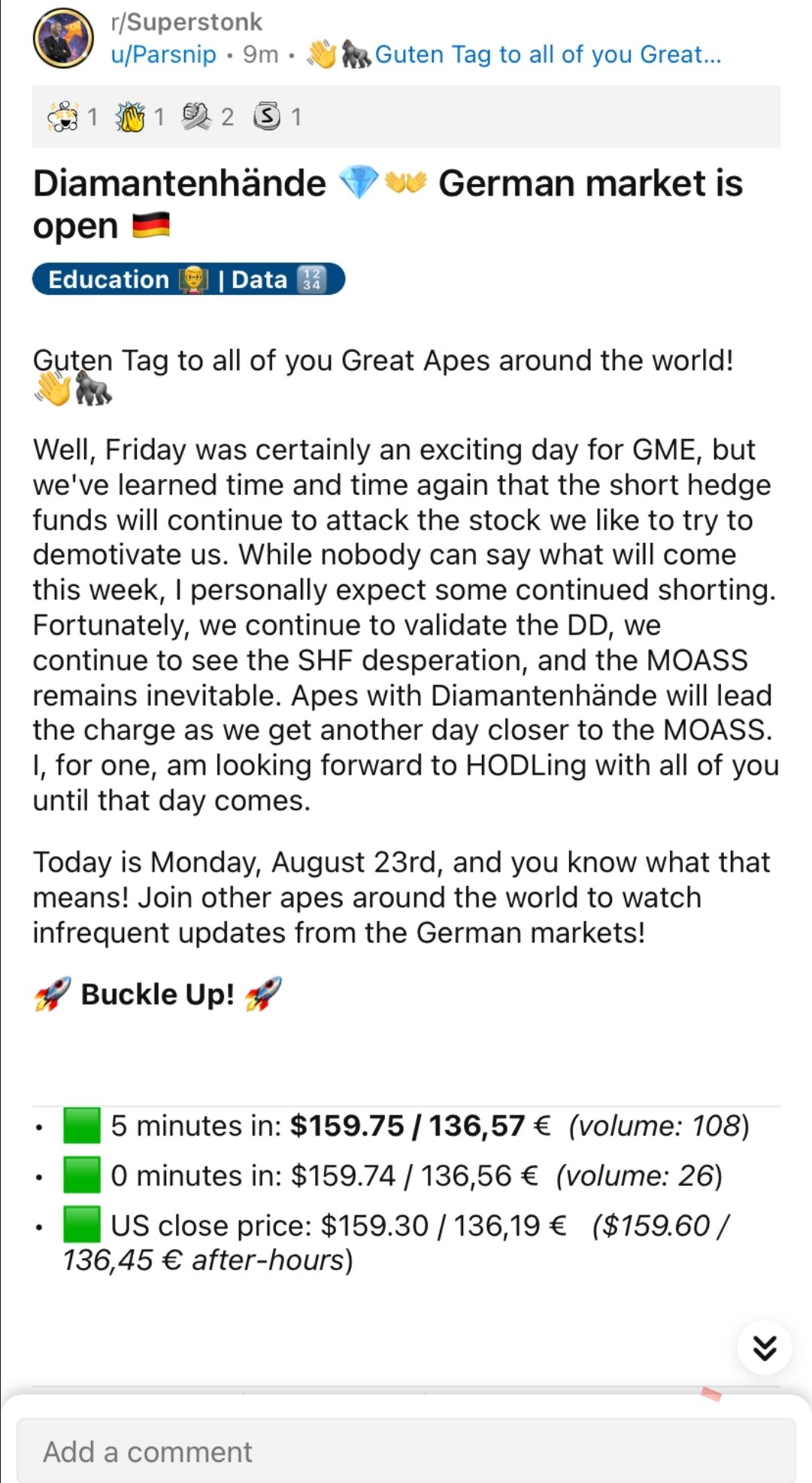Image resolution: width=812 pixels, height=1483 pixels.
Task: Open the r/Superstonk subreddit
Action: (186, 23)
